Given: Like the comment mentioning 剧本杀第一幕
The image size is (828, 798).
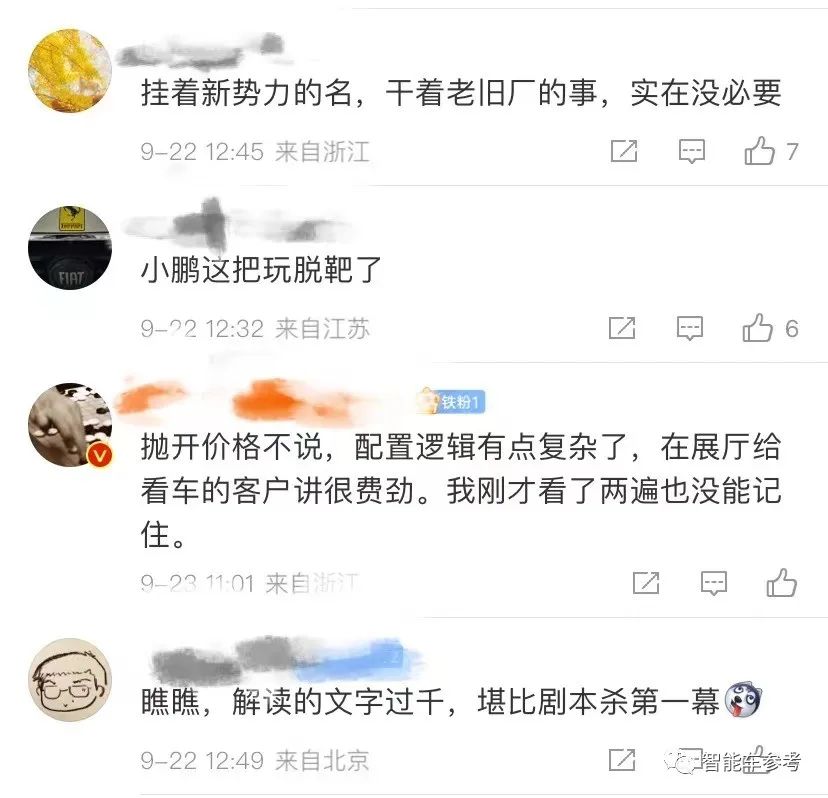Looking at the screenshot, I should click(x=761, y=760).
